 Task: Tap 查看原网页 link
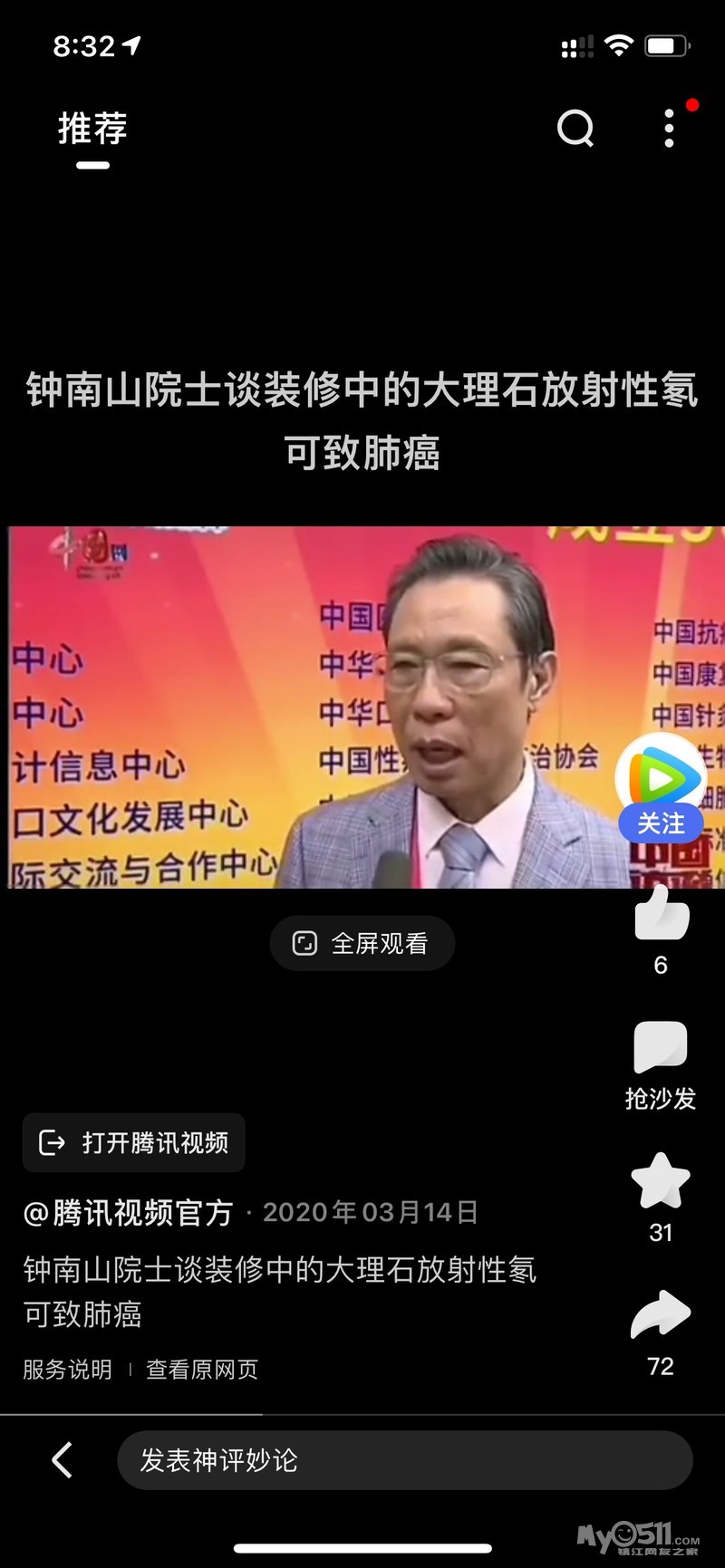(x=202, y=1370)
